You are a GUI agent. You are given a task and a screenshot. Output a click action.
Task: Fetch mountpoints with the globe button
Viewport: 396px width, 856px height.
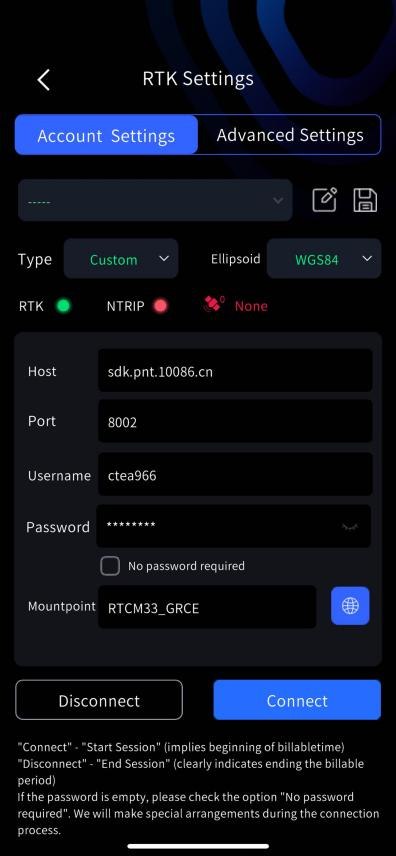350,605
